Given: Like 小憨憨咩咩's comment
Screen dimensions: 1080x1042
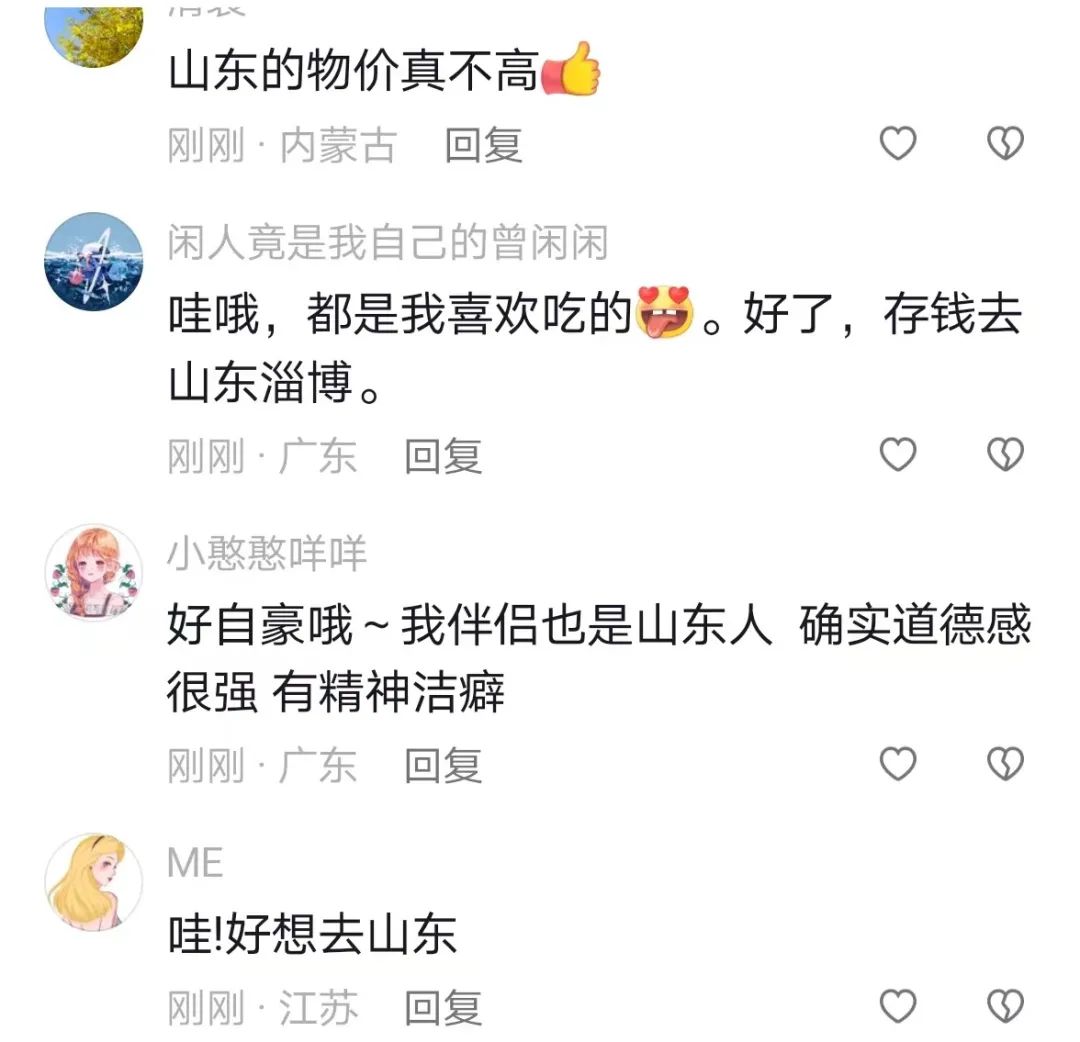Looking at the screenshot, I should 897,765.
